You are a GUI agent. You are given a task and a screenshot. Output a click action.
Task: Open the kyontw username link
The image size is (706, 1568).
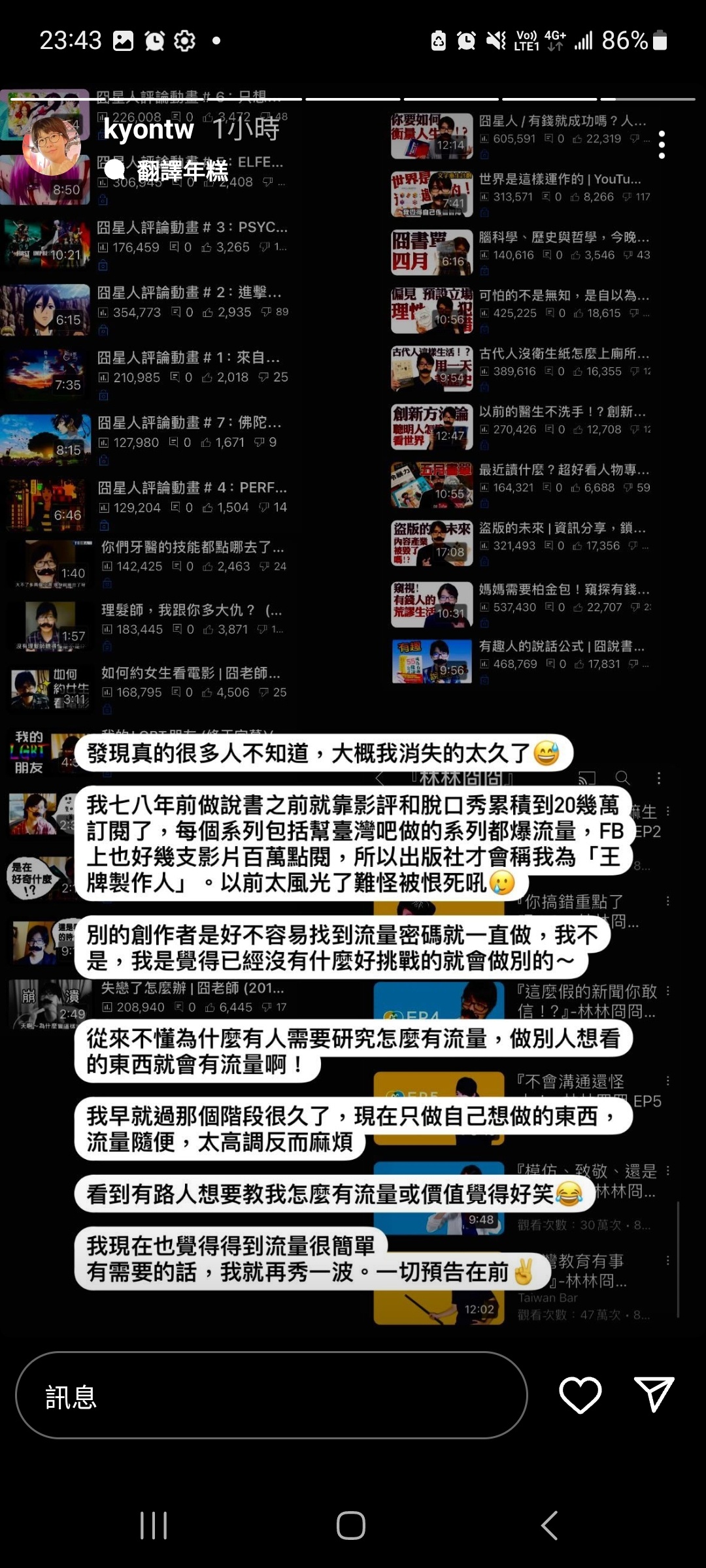click(x=148, y=130)
